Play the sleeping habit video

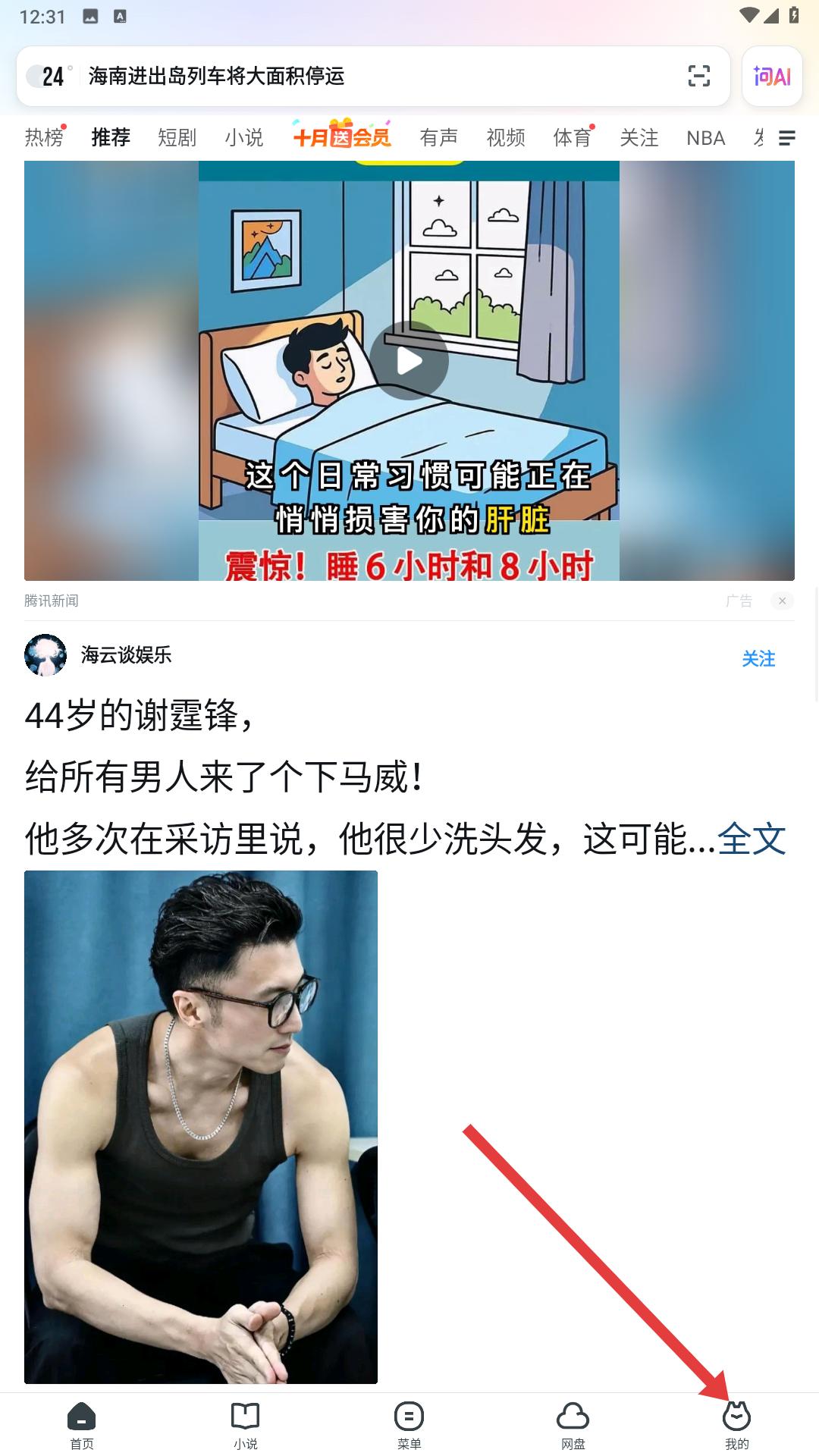(x=409, y=361)
